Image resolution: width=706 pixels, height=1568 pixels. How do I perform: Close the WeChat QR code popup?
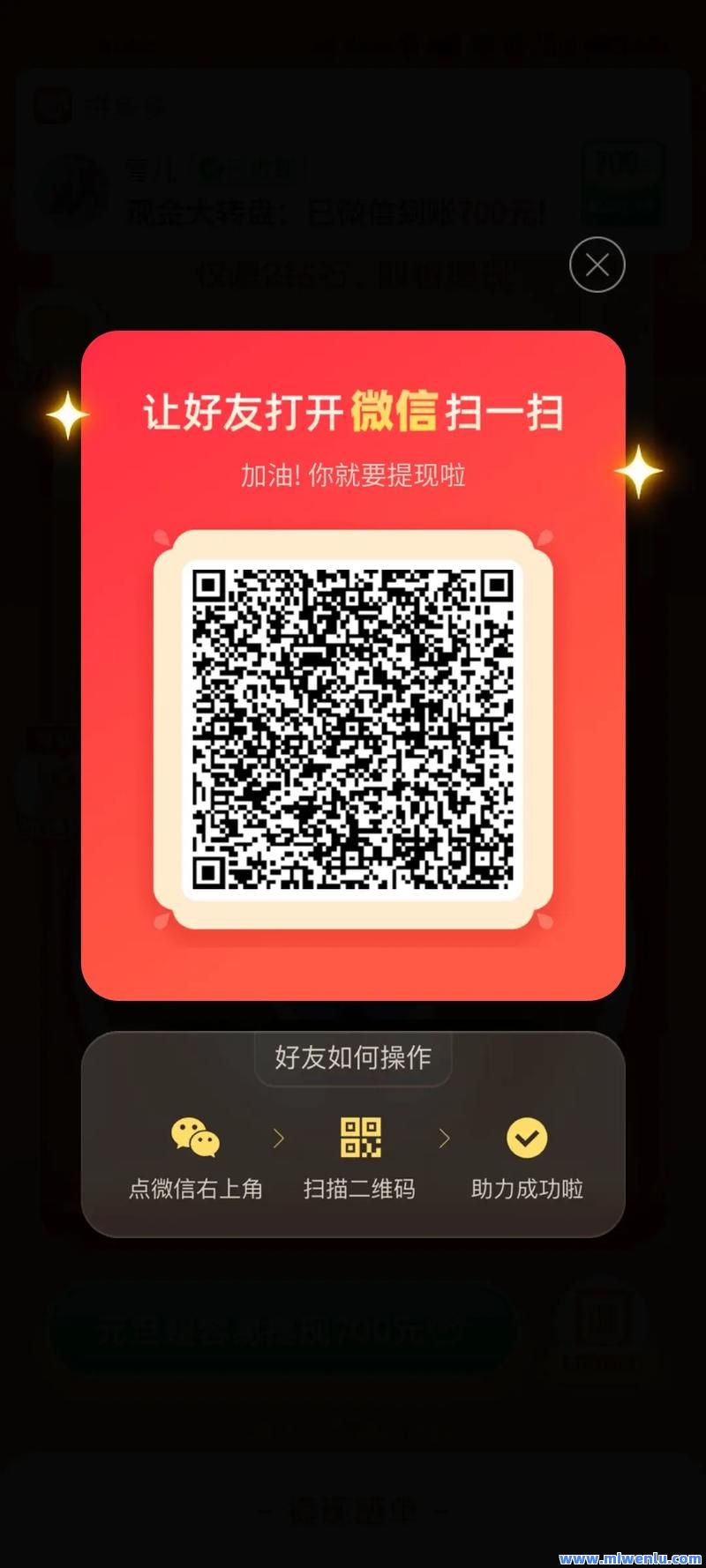click(x=597, y=265)
